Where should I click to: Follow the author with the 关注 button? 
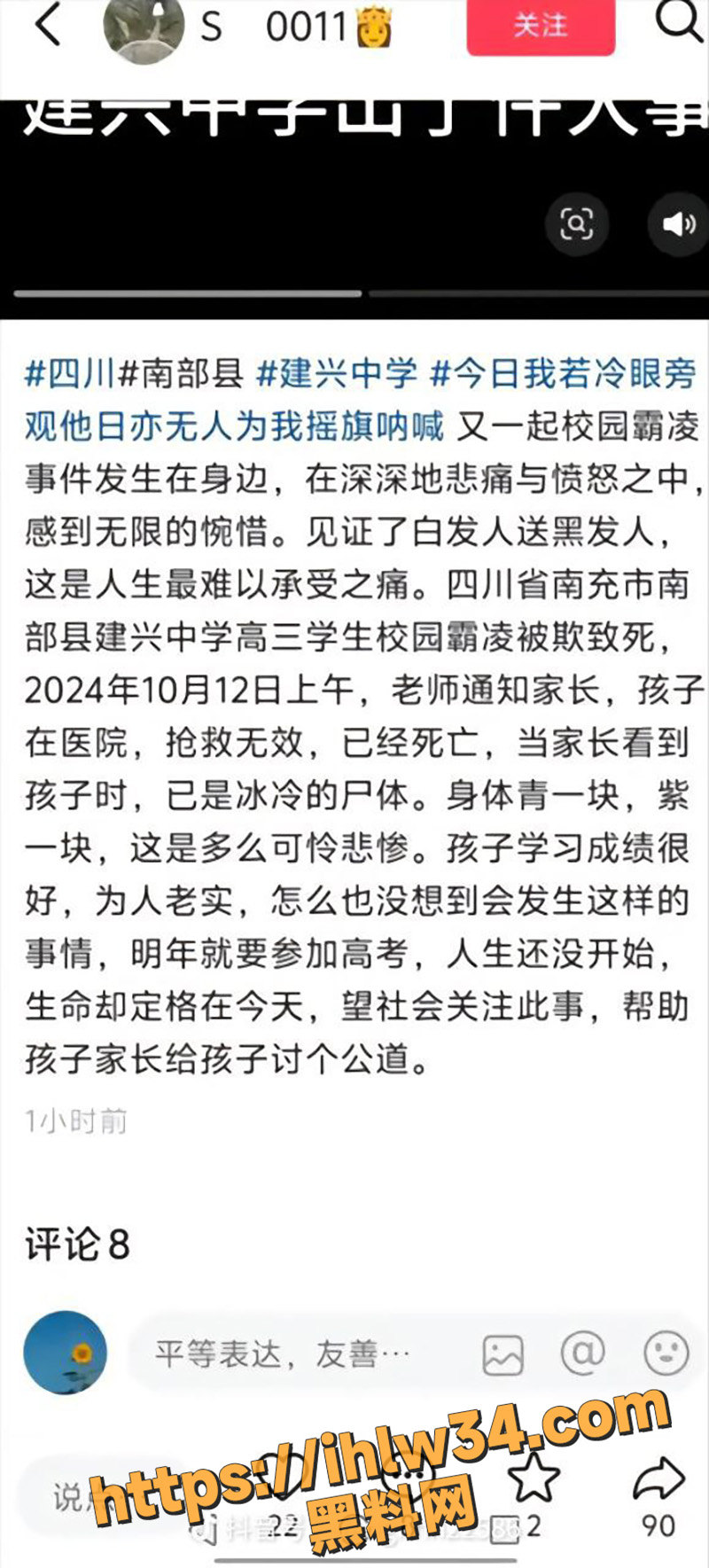pos(541,25)
